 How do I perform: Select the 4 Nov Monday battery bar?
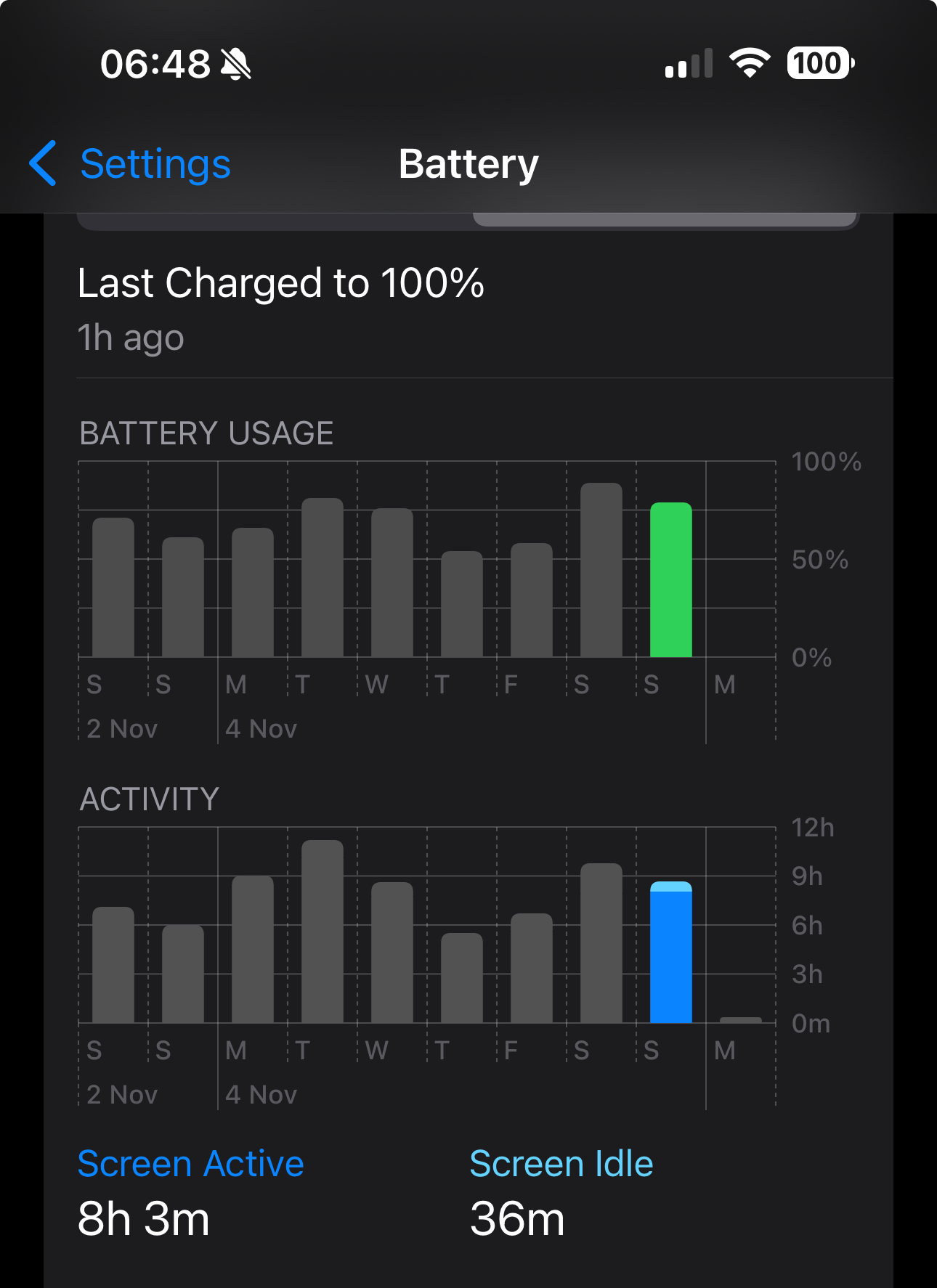253,592
